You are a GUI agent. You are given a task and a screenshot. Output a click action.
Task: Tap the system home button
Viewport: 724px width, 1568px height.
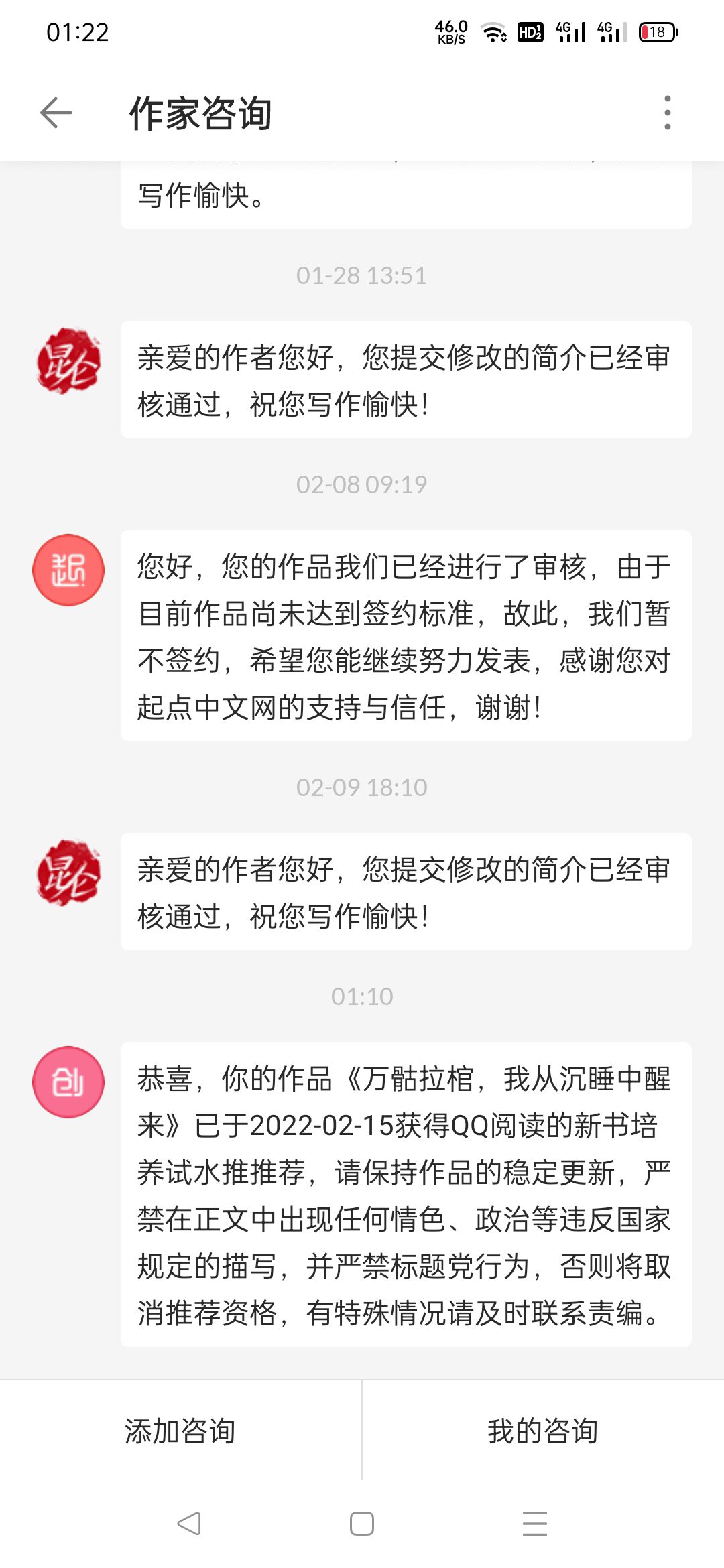coord(362,1524)
